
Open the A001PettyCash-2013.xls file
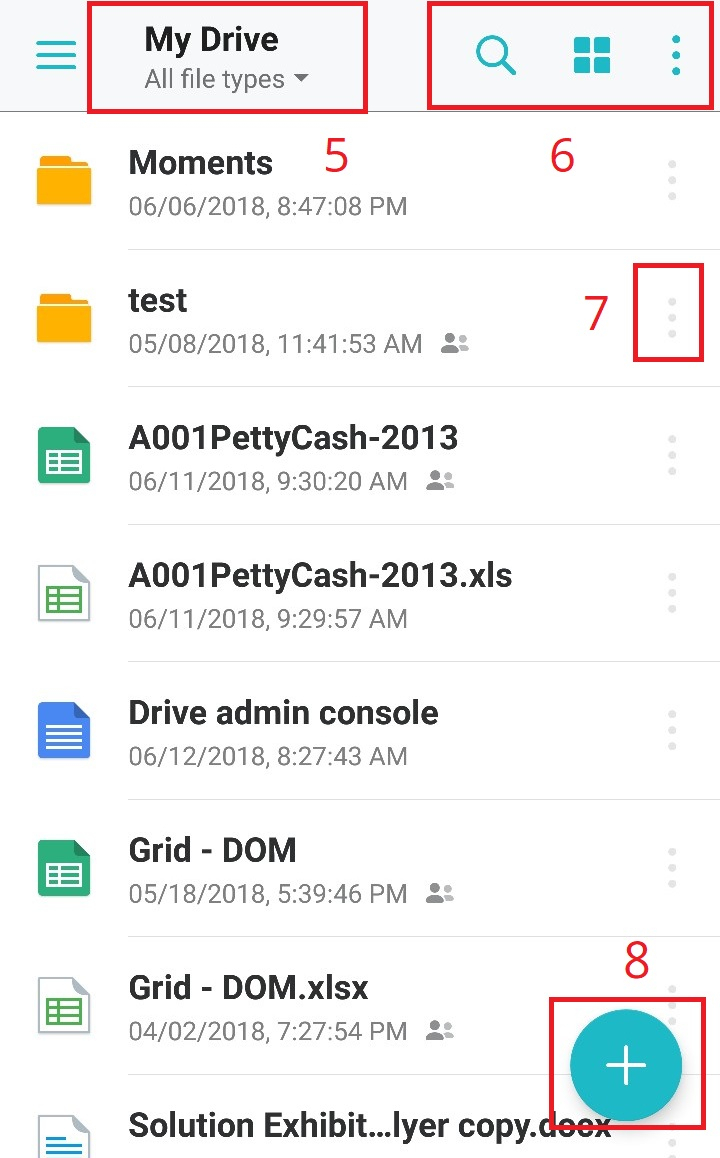coord(300,594)
